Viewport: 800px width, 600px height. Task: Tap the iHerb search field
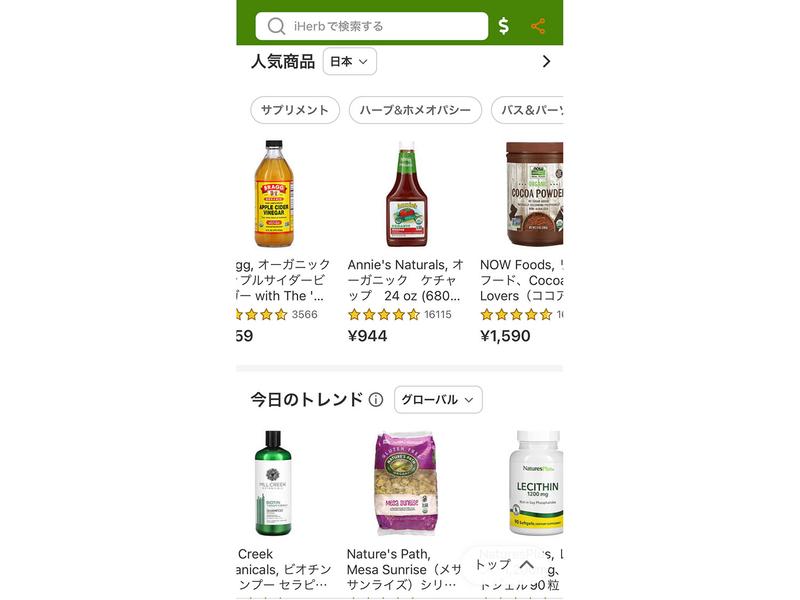(x=371, y=26)
